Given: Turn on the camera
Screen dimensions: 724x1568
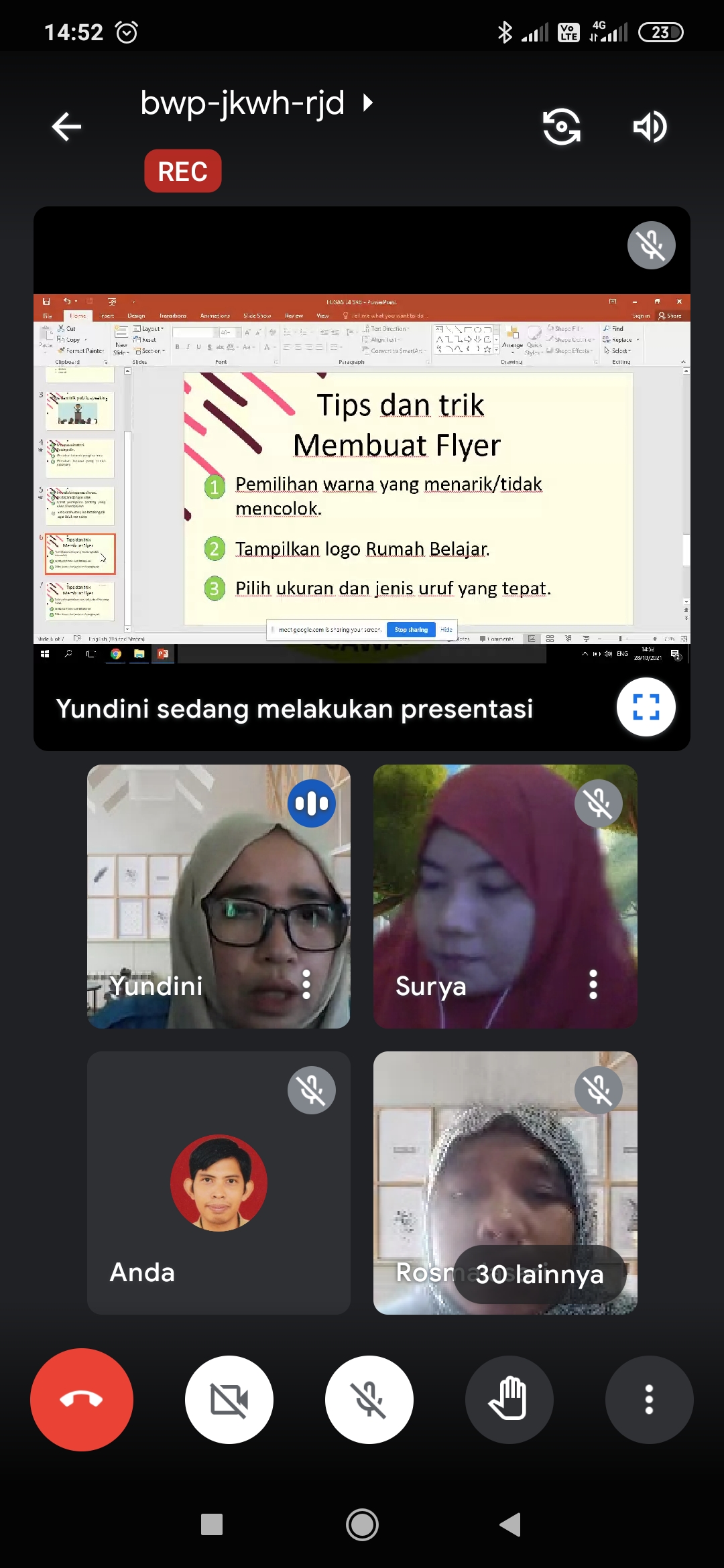Looking at the screenshot, I should coord(229,1399).
